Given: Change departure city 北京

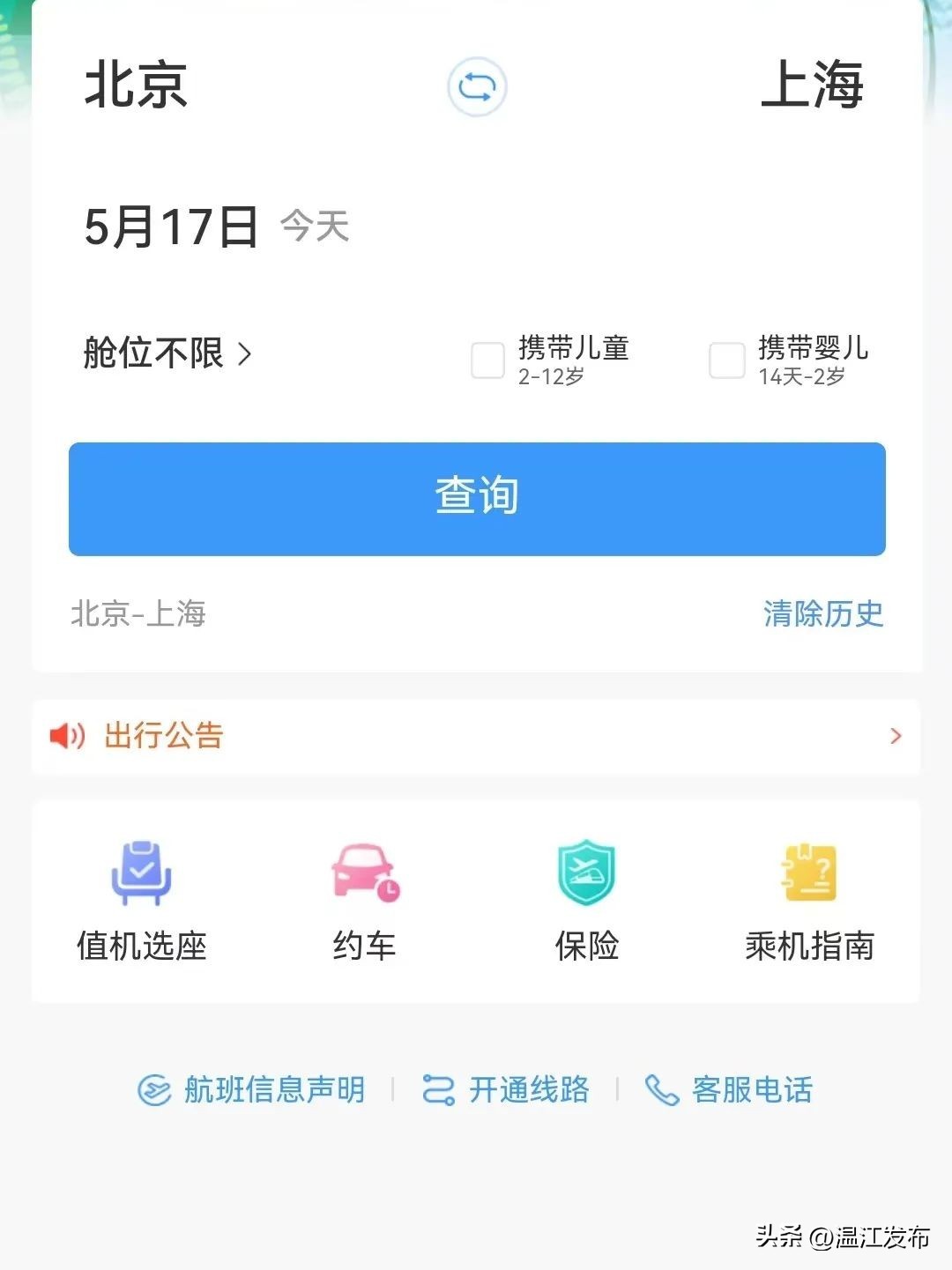Looking at the screenshot, I should pos(136,85).
